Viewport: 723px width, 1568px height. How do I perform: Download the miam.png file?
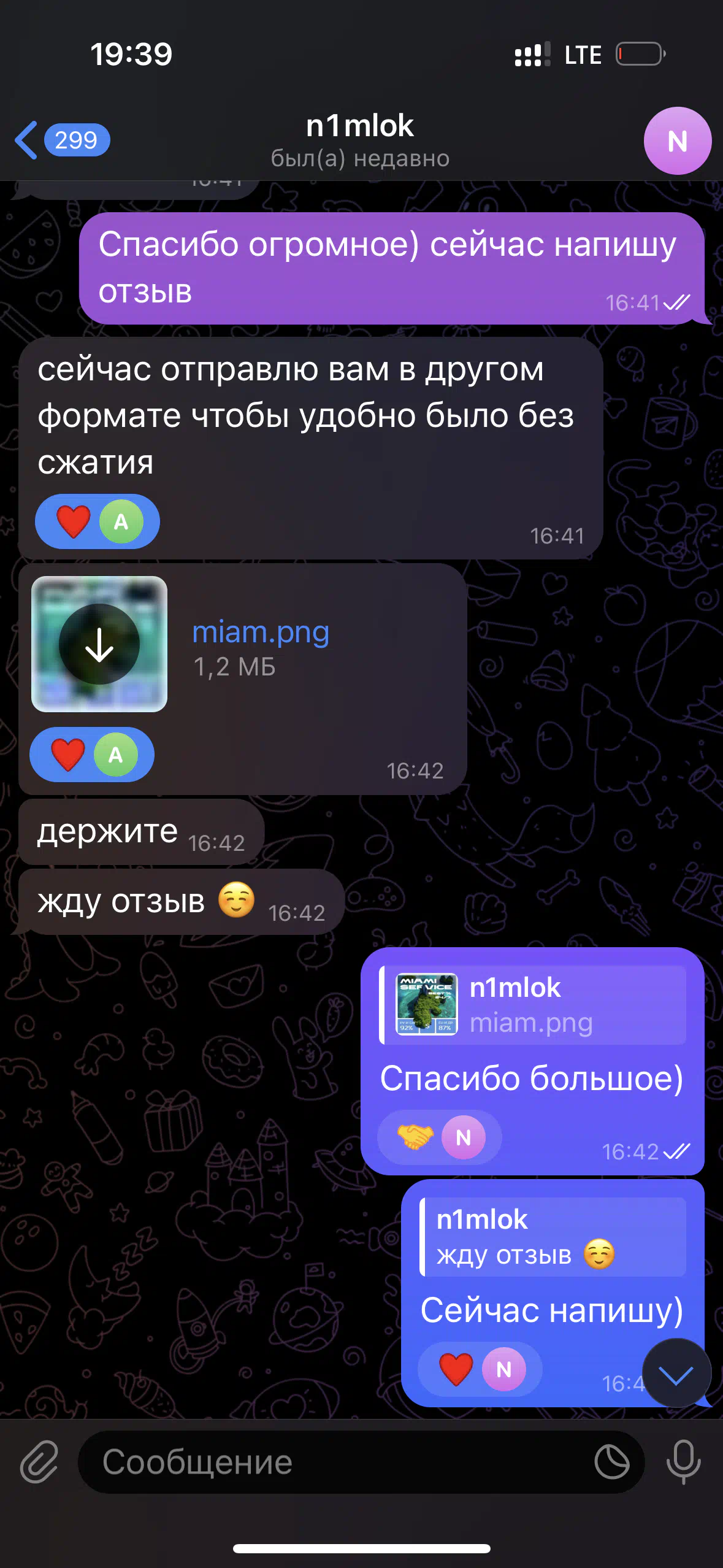click(x=99, y=644)
